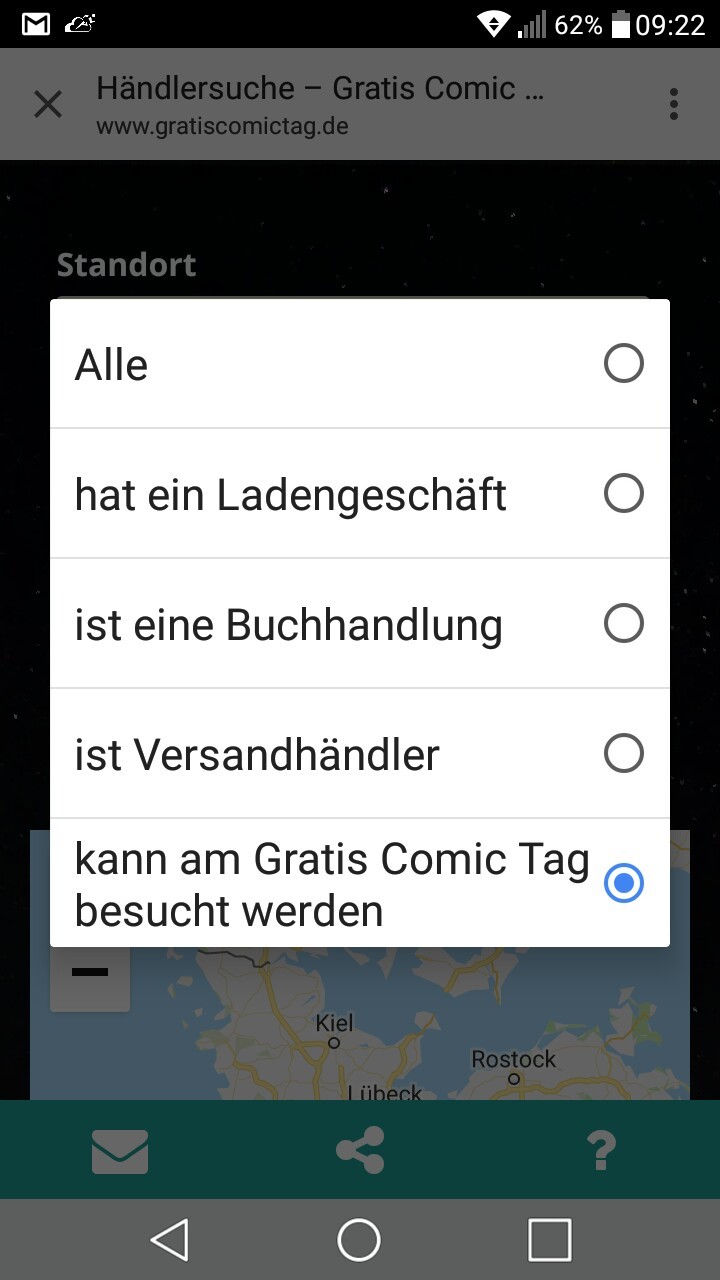Go back using system navigation
This screenshot has height=1280, width=720.
(170, 1240)
